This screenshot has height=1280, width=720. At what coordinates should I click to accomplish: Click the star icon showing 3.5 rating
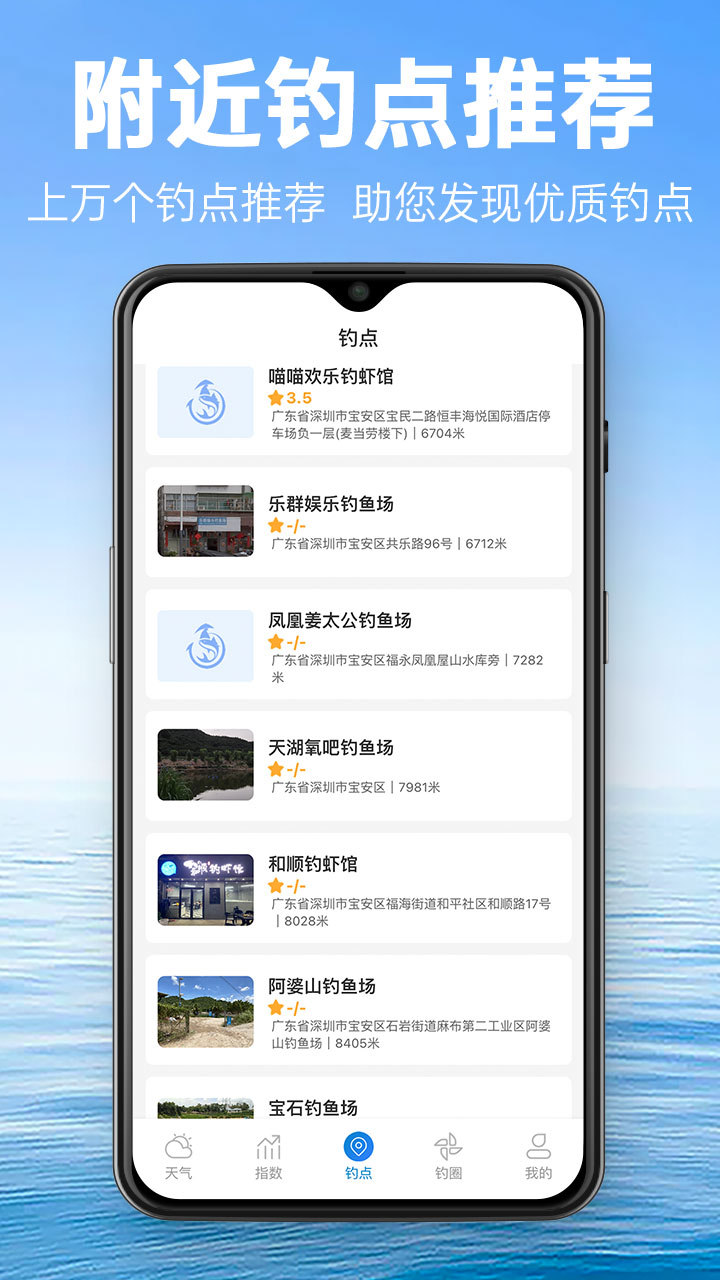277,399
